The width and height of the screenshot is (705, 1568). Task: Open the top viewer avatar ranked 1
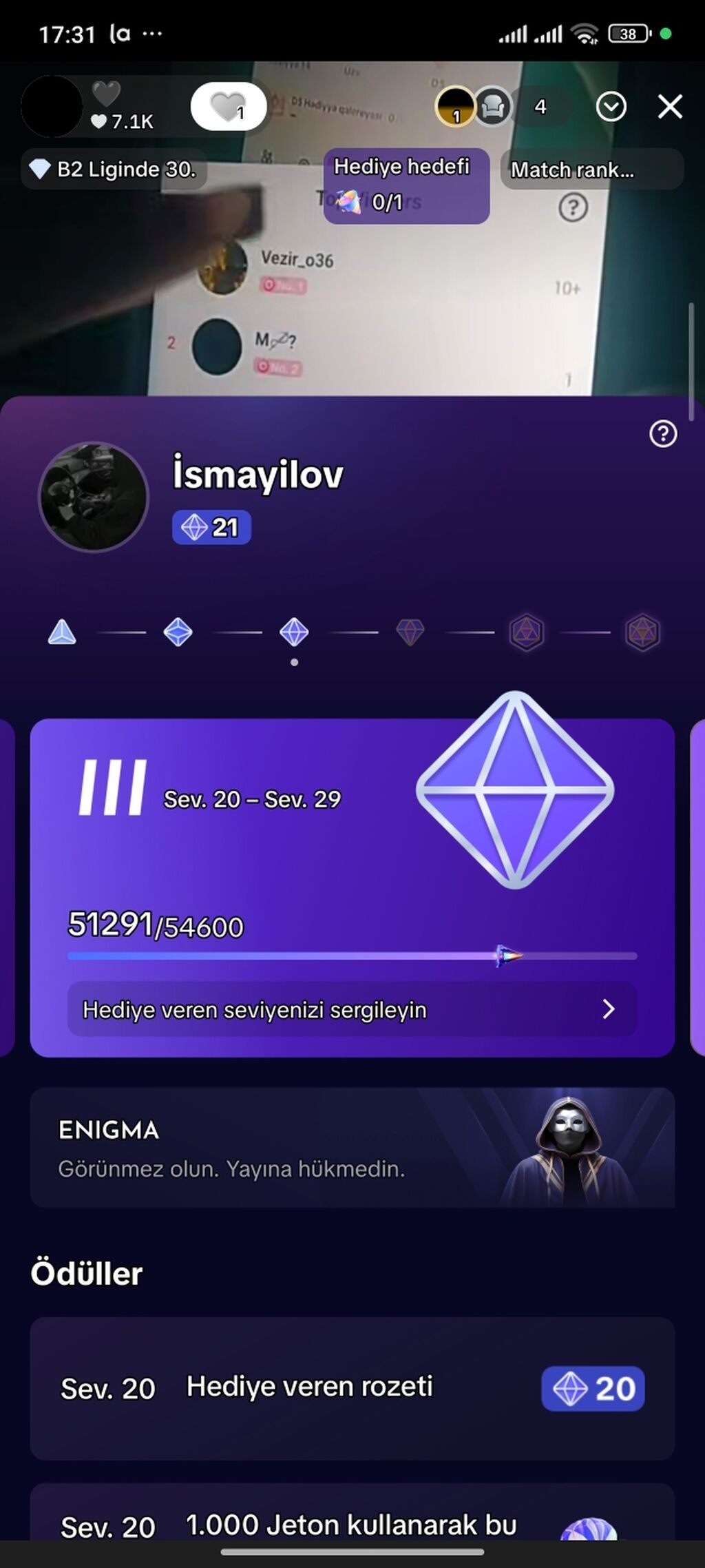[x=455, y=107]
